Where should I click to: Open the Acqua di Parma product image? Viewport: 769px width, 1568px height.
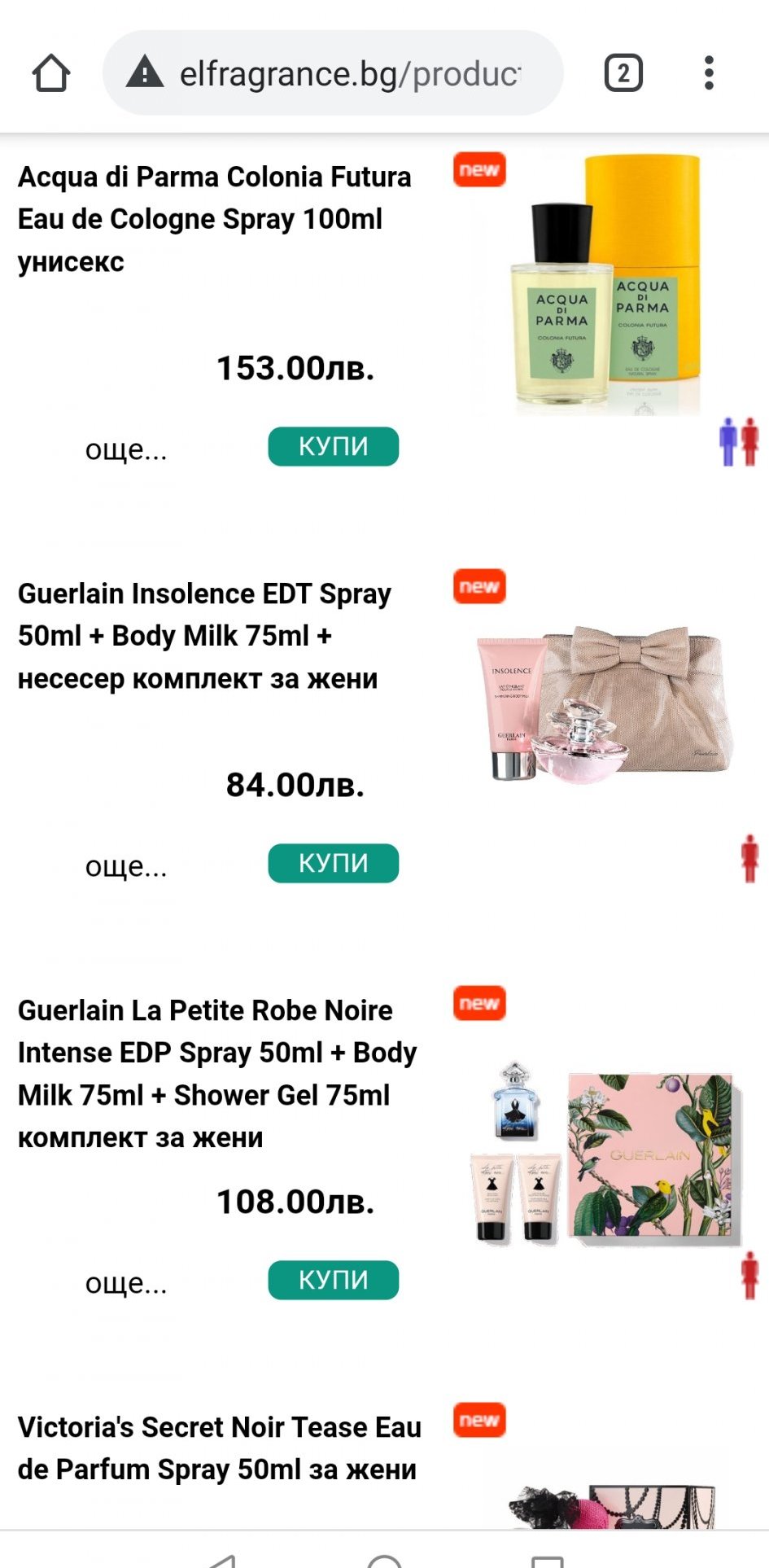pyautogui.click(x=606, y=285)
